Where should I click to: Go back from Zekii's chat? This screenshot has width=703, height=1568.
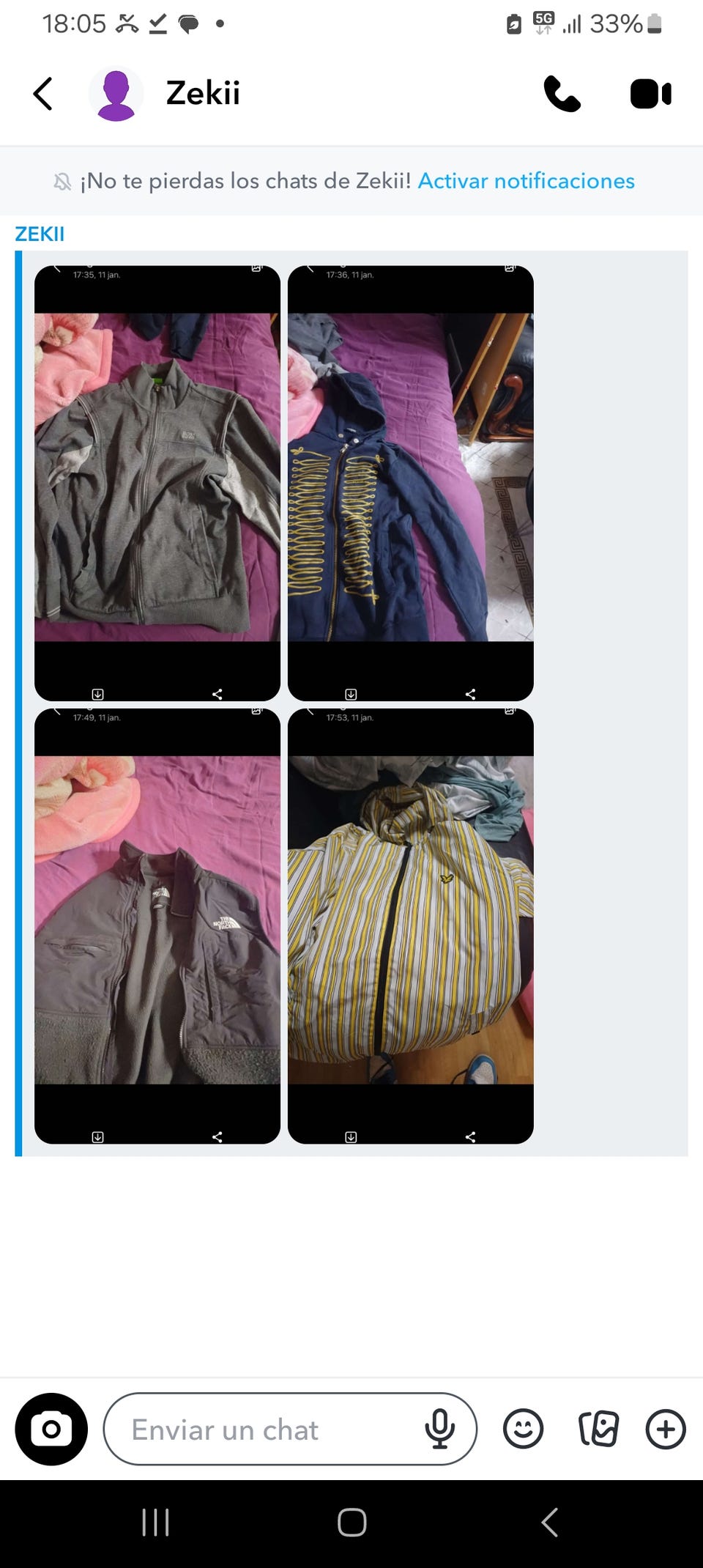(x=43, y=94)
